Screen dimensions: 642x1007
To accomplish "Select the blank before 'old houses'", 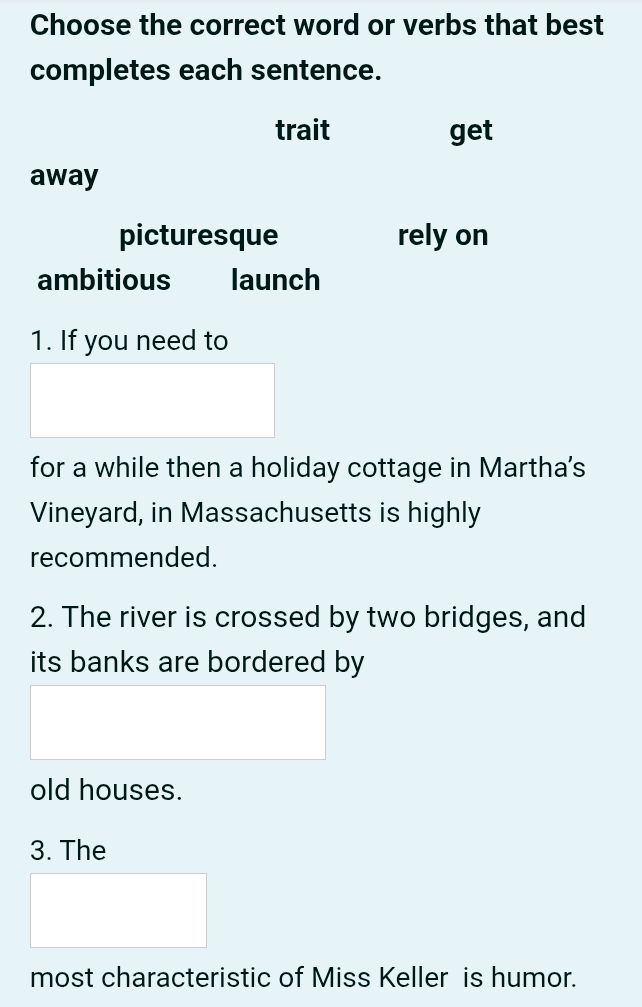I will (177, 722).
